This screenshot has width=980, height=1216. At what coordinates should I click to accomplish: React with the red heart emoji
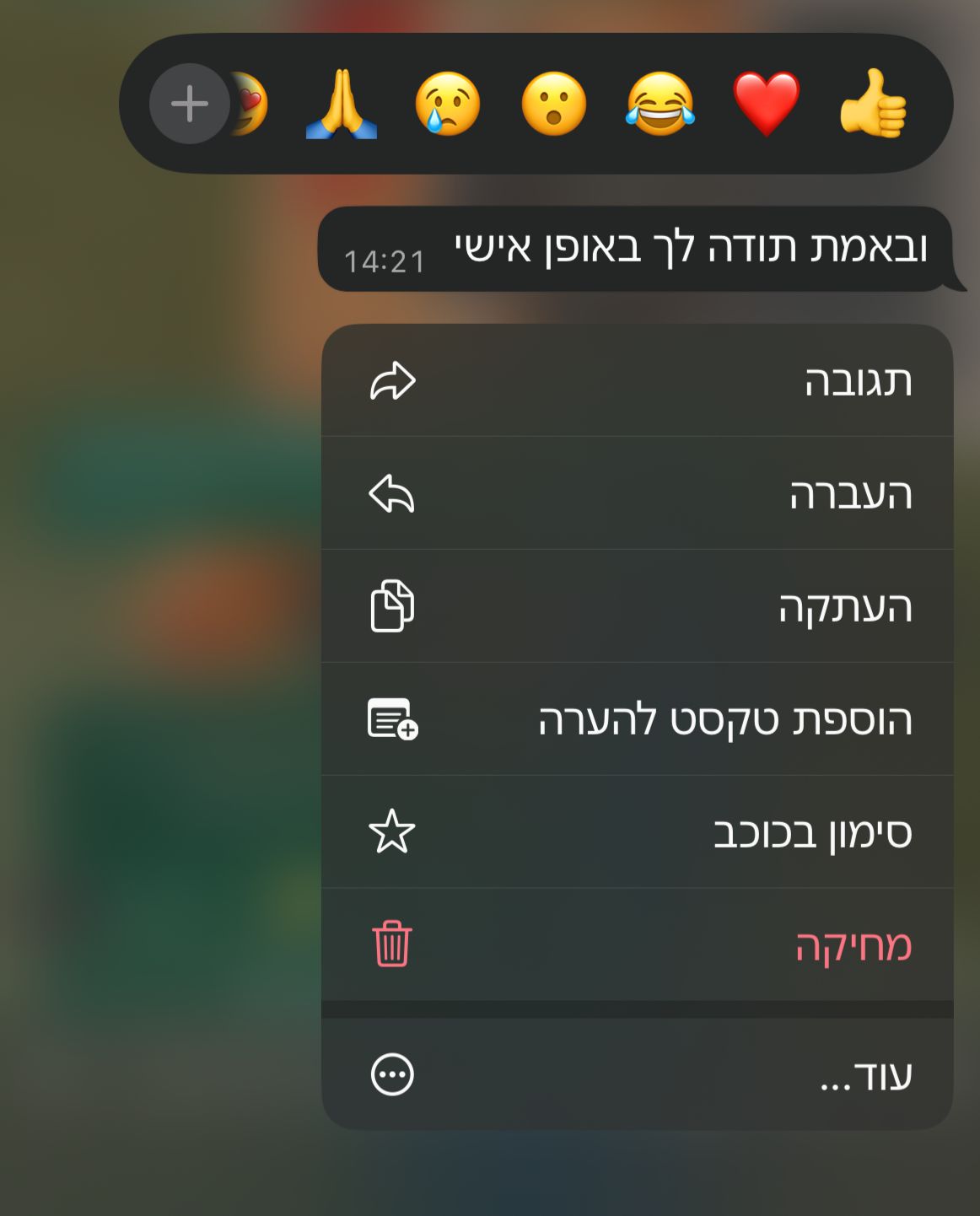click(x=766, y=105)
